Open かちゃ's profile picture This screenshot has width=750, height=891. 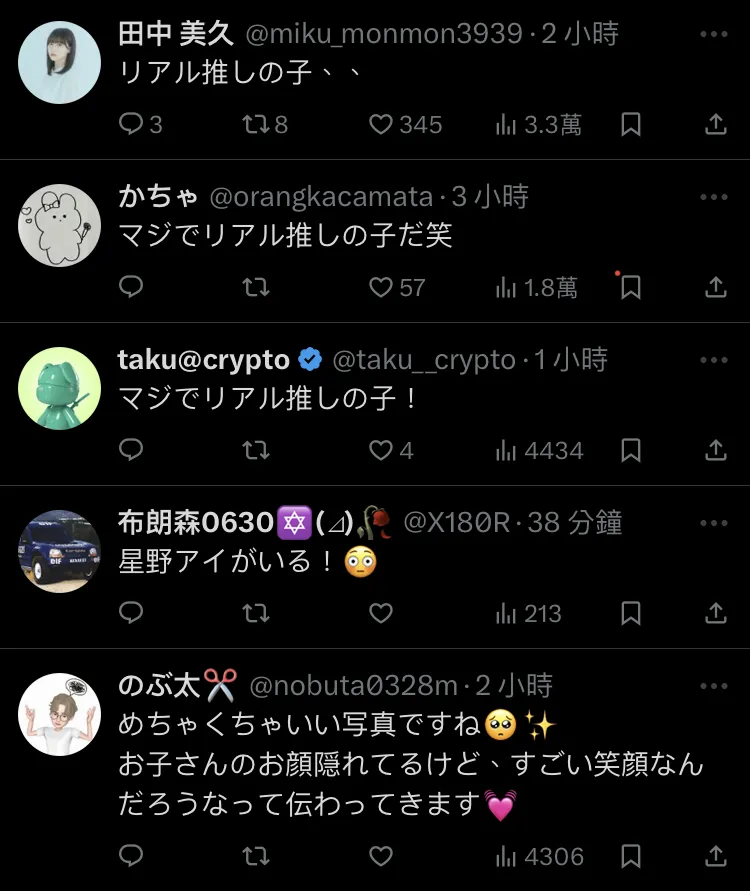(60, 225)
